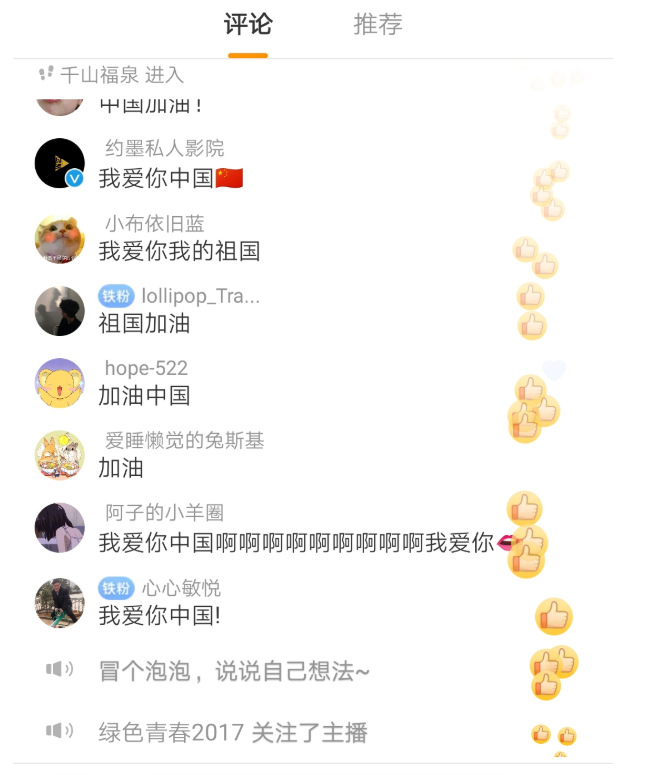Open hope-522's profile picture

60,383
